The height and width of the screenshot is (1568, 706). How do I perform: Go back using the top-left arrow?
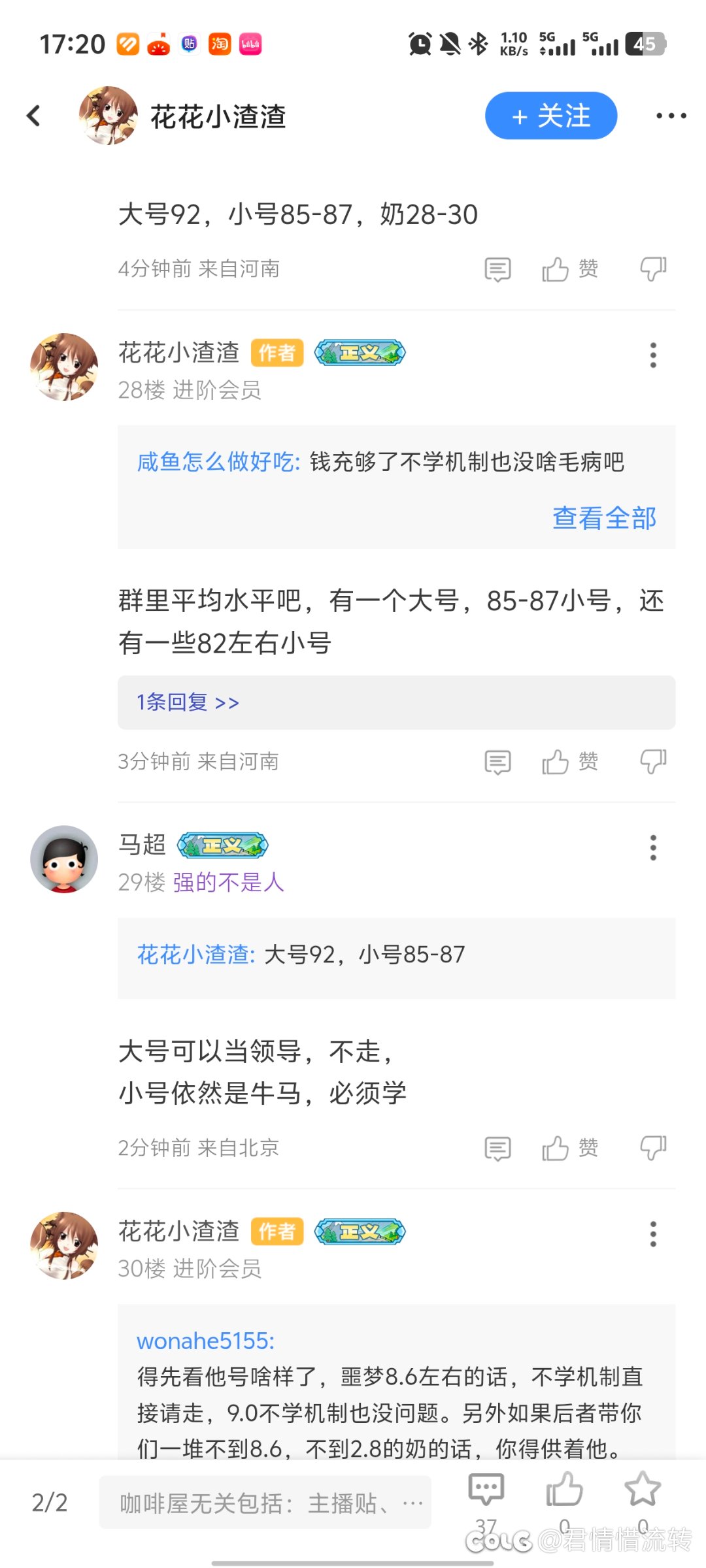(34, 116)
